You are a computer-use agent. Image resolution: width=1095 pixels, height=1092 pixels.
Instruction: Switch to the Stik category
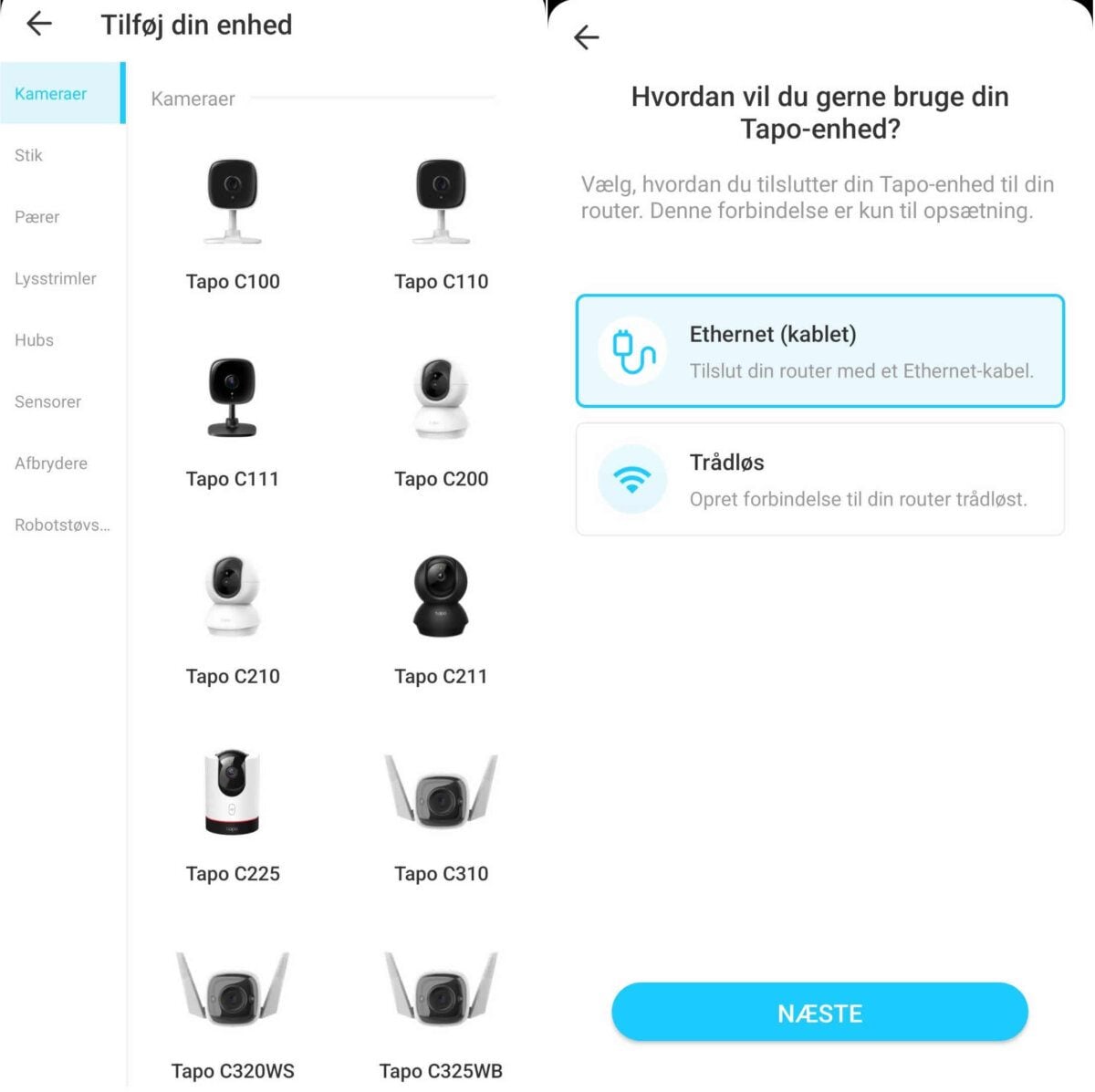point(28,155)
